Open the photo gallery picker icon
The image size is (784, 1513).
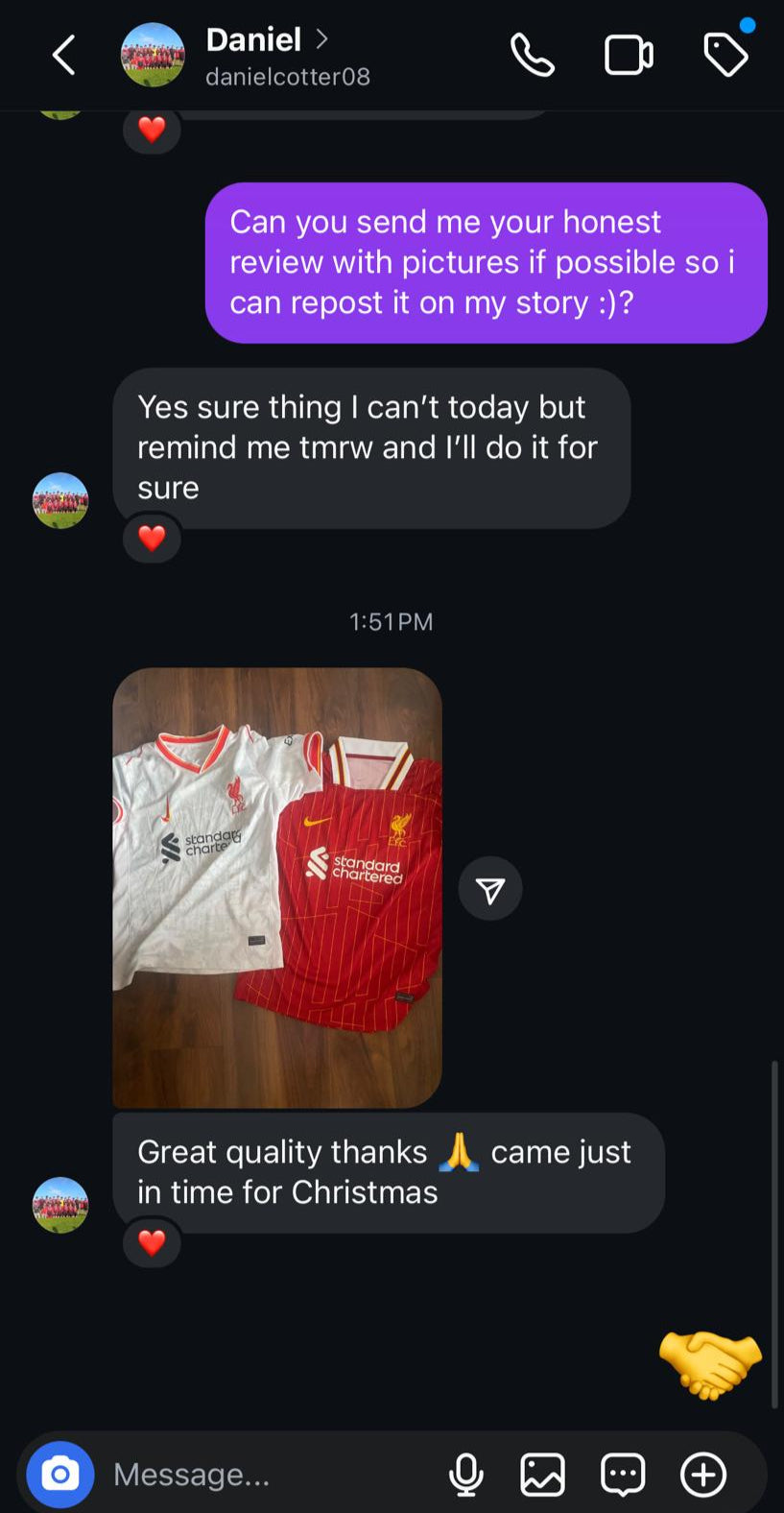(x=543, y=1474)
